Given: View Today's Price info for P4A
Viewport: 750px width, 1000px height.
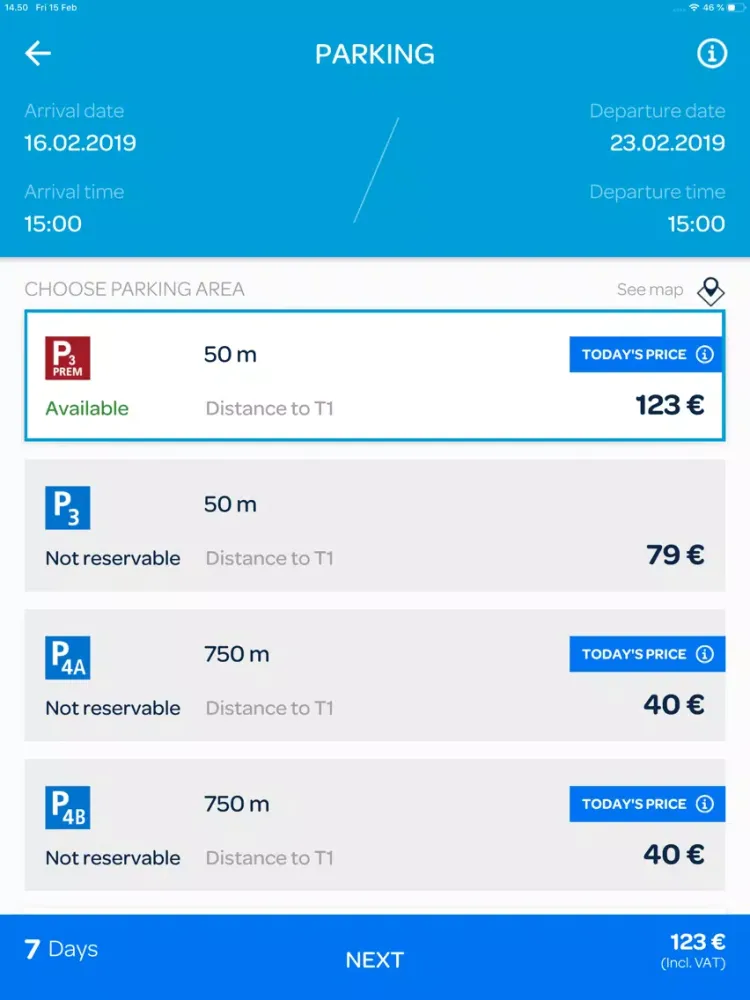Looking at the screenshot, I should pyautogui.click(x=647, y=654).
